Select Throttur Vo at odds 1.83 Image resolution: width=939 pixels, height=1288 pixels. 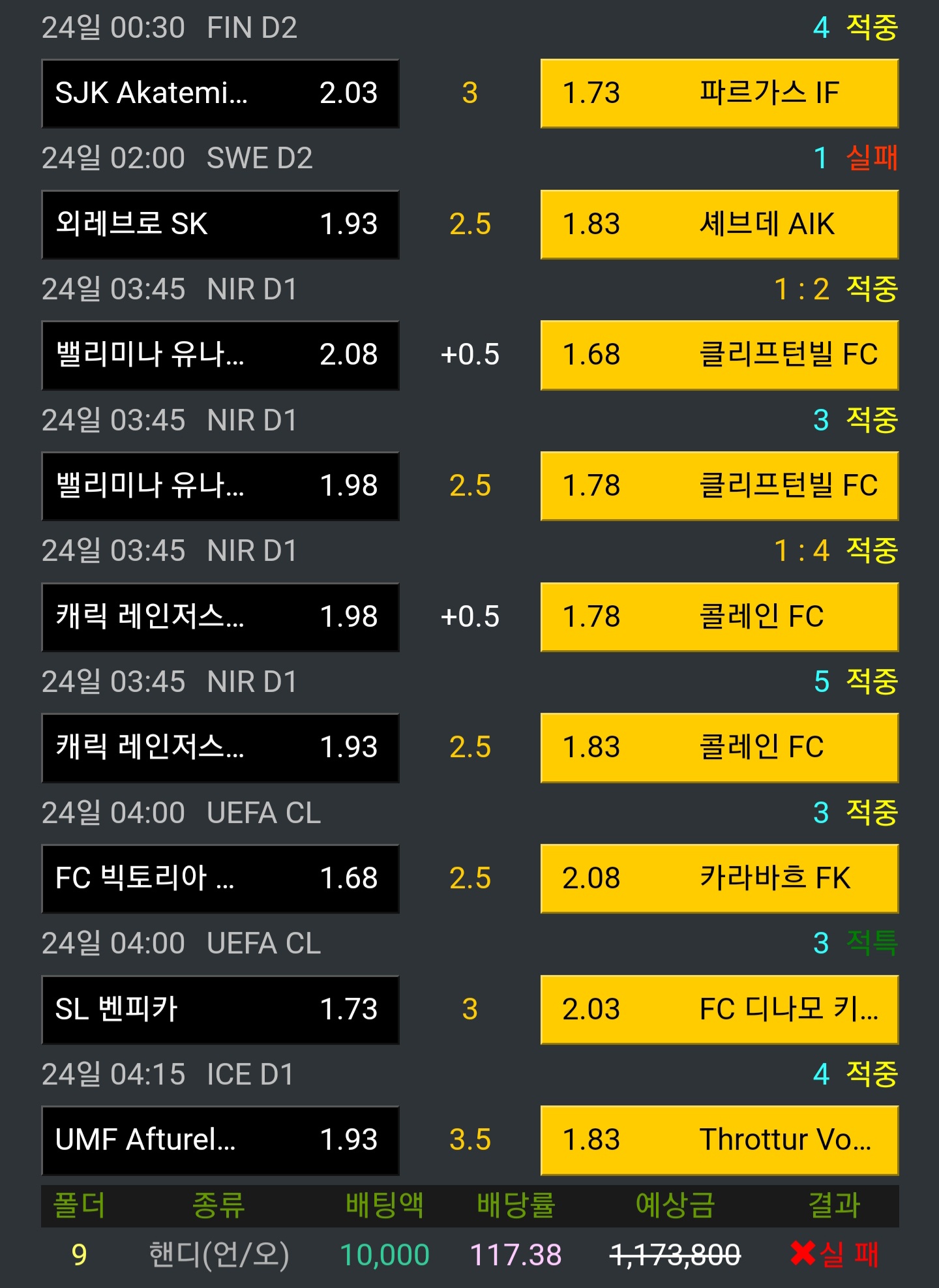pos(719,1141)
